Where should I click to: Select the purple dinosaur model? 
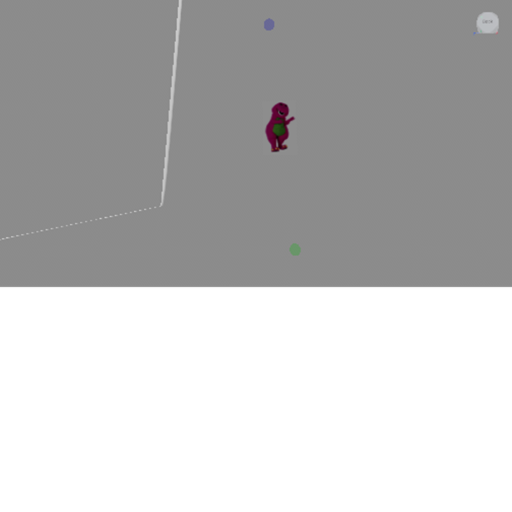click(x=280, y=127)
